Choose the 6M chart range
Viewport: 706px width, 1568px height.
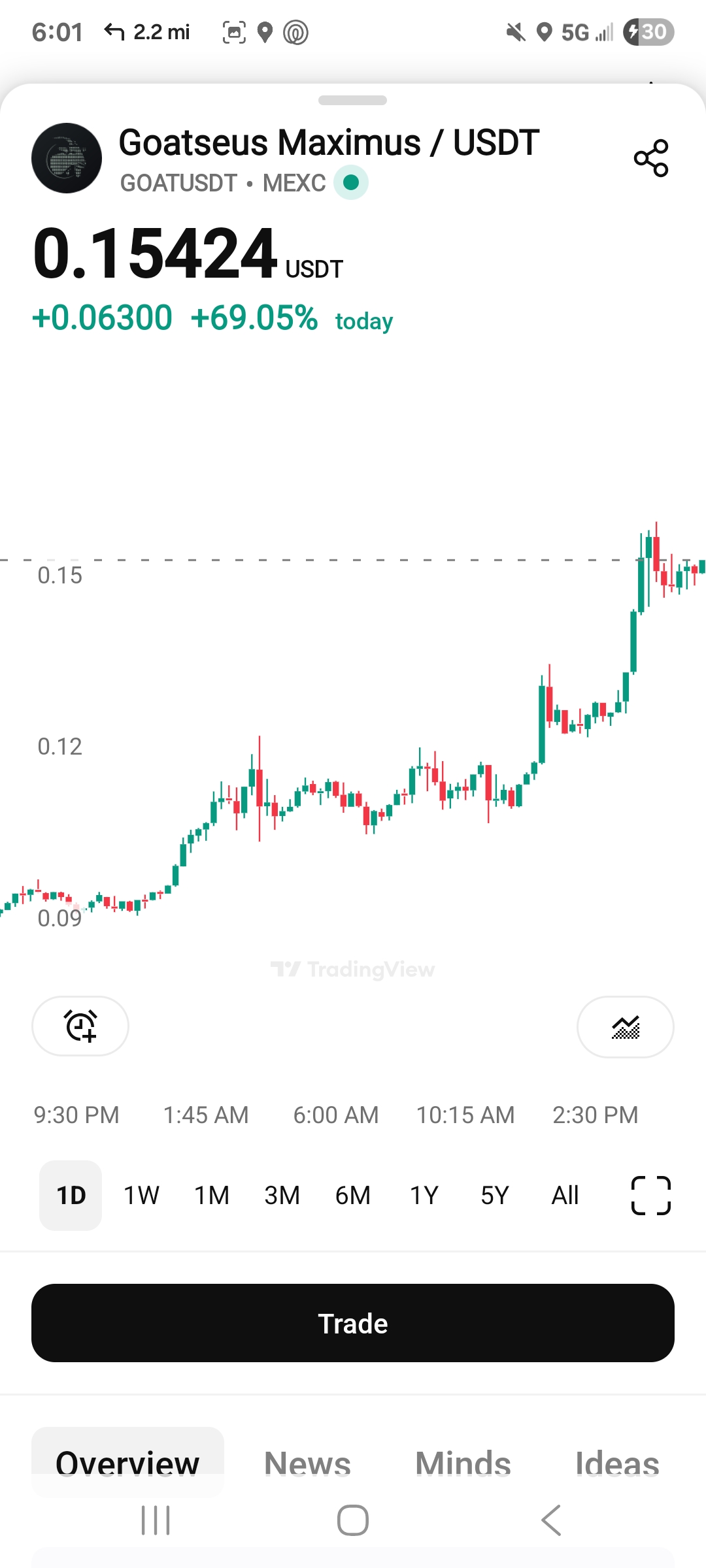click(x=353, y=1196)
